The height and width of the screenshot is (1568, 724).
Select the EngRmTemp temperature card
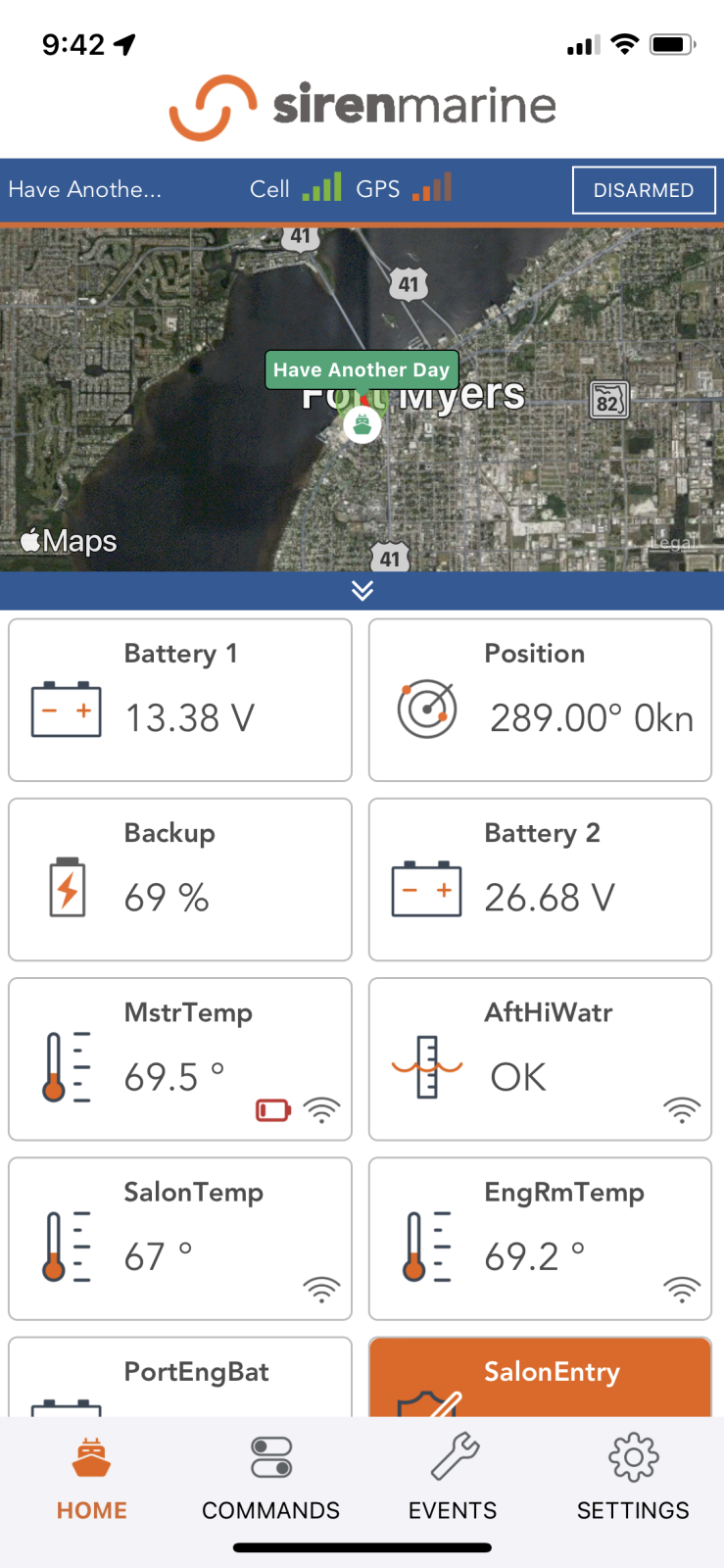(x=540, y=1238)
